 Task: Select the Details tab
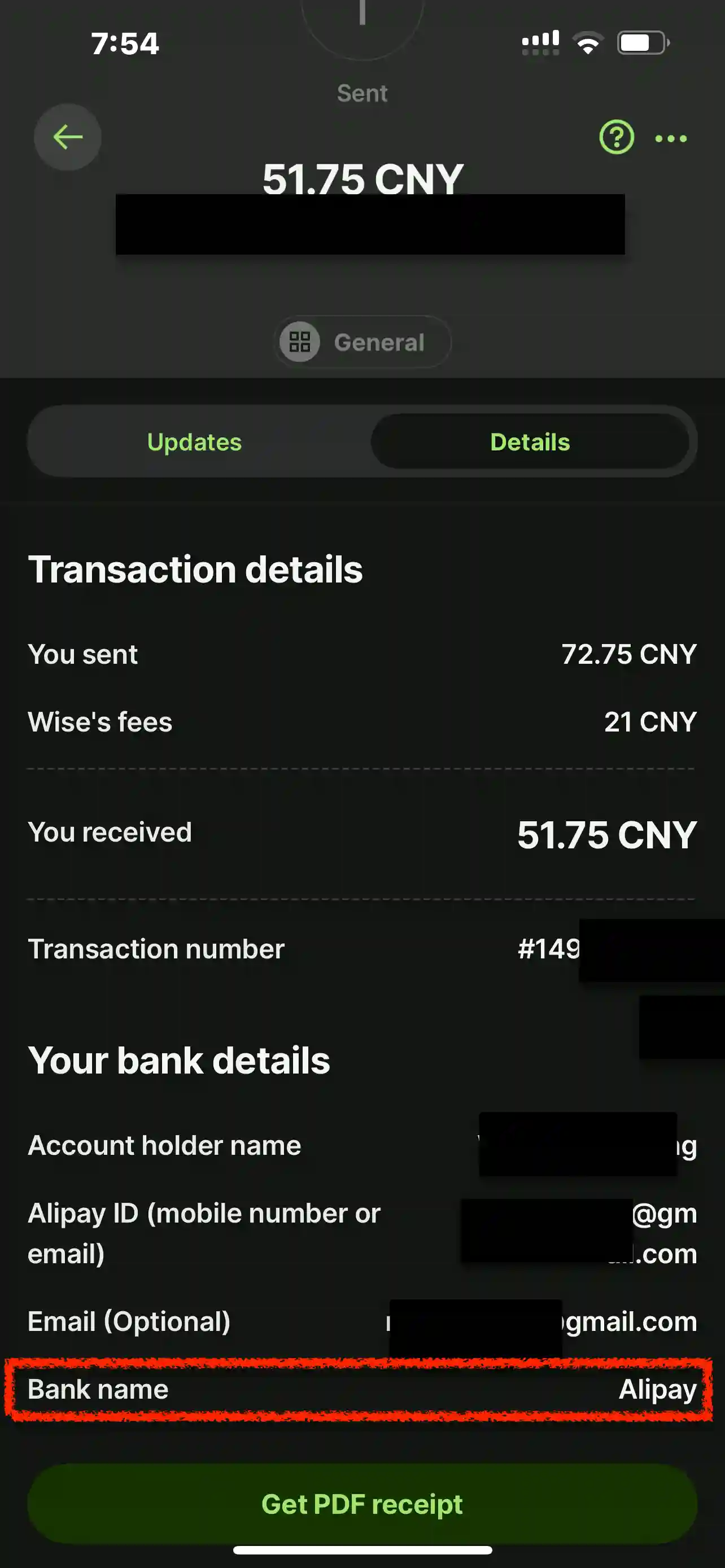tap(530, 442)
